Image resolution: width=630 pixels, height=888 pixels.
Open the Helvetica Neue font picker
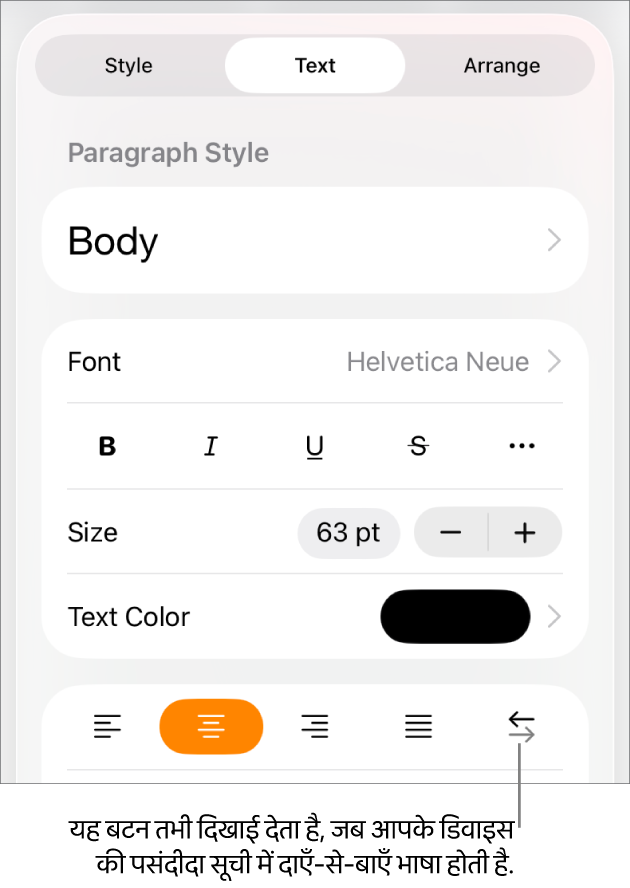click(438, 362)
